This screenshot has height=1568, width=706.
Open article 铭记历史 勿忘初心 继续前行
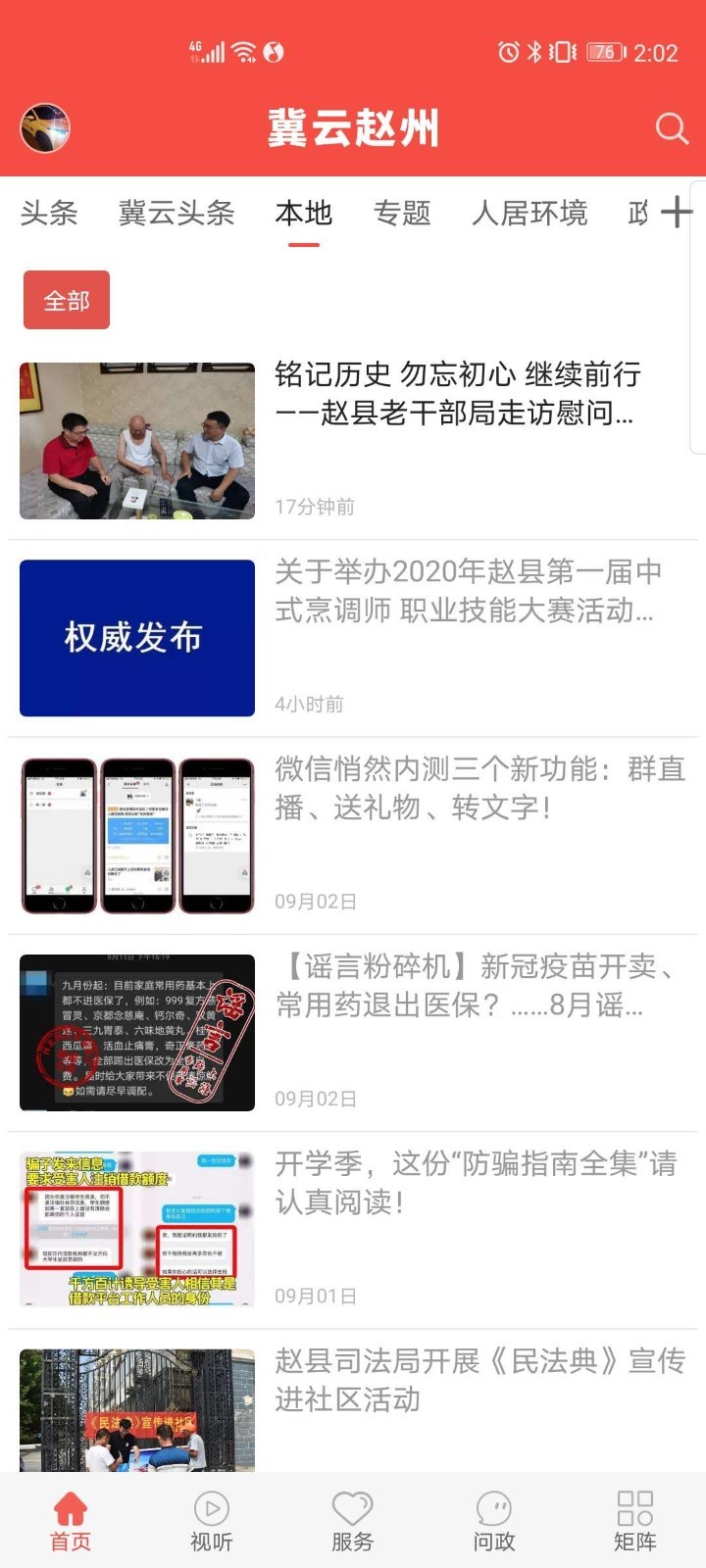click(x=457, y=394)
